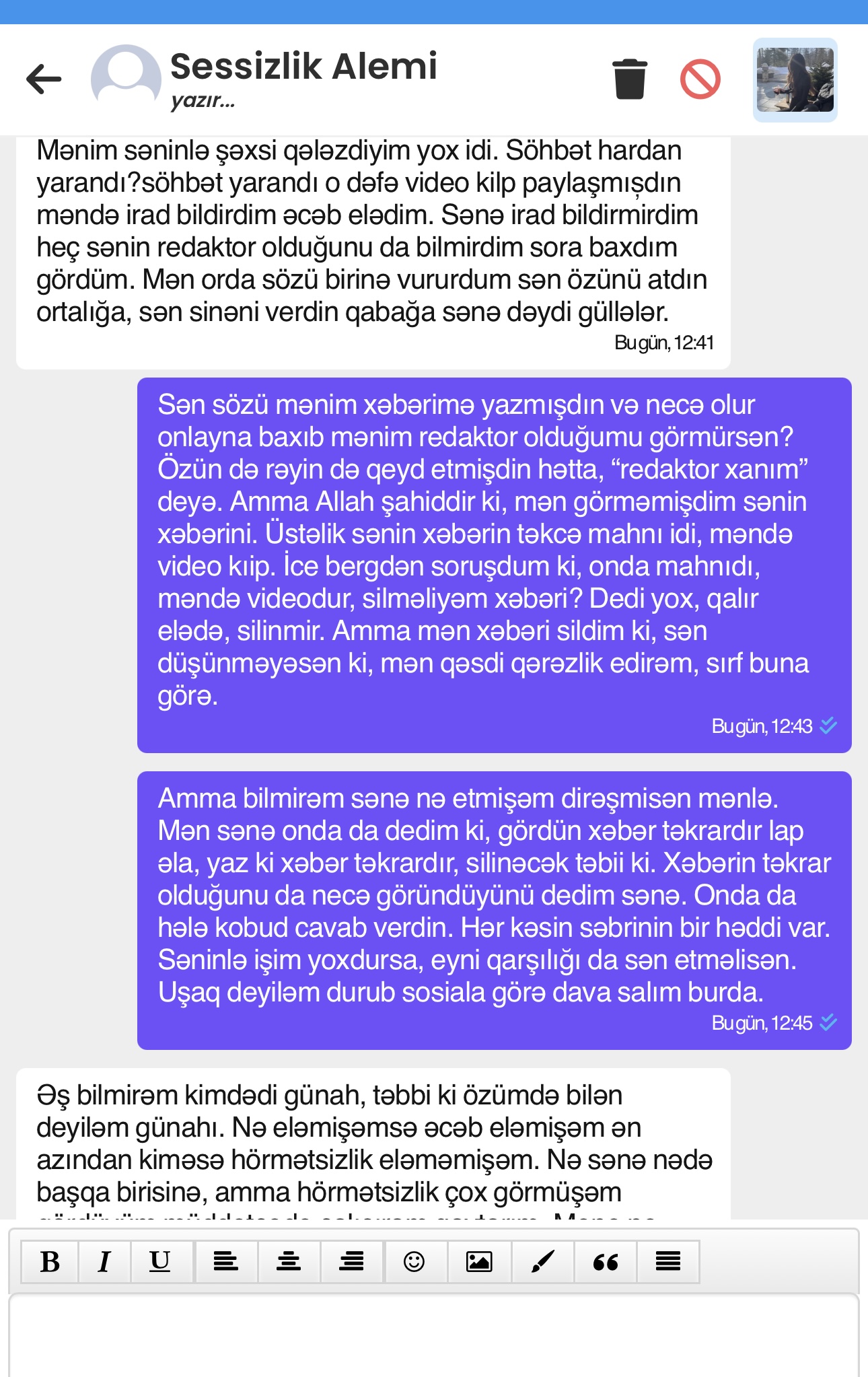Go back using the arrow icon
The height and width of the screenshot is (1377, 868).
tap(44, 79)
